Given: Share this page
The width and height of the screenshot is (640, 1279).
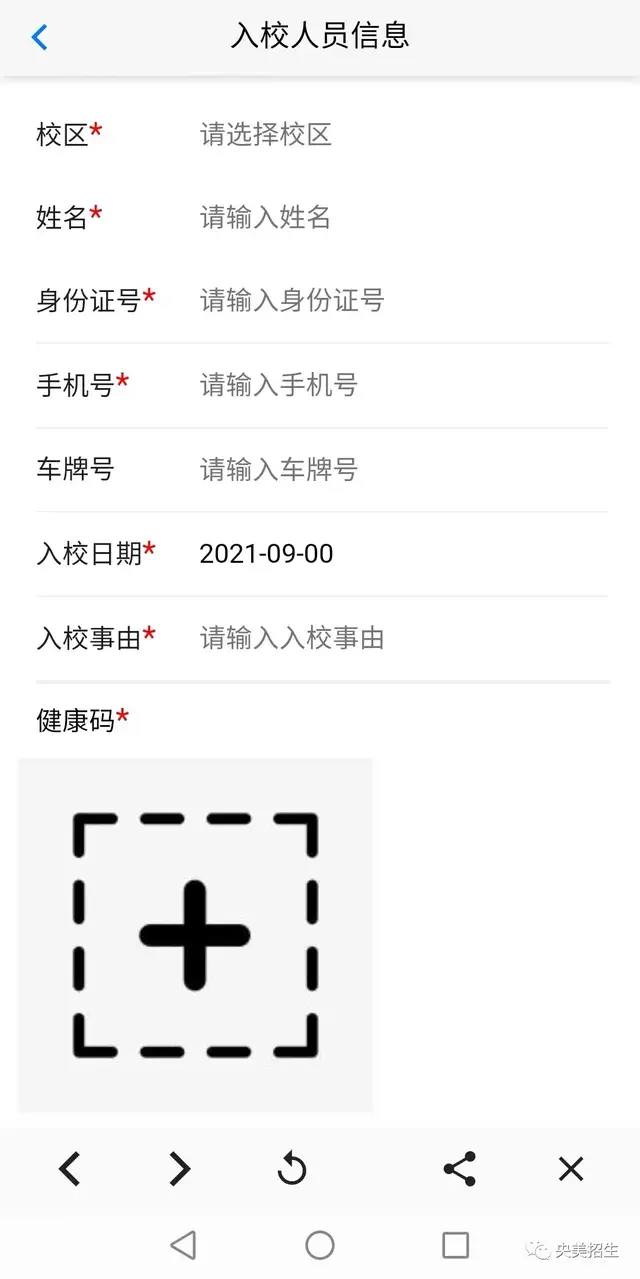Looking at the screenshot, I should pos(459,1168).
